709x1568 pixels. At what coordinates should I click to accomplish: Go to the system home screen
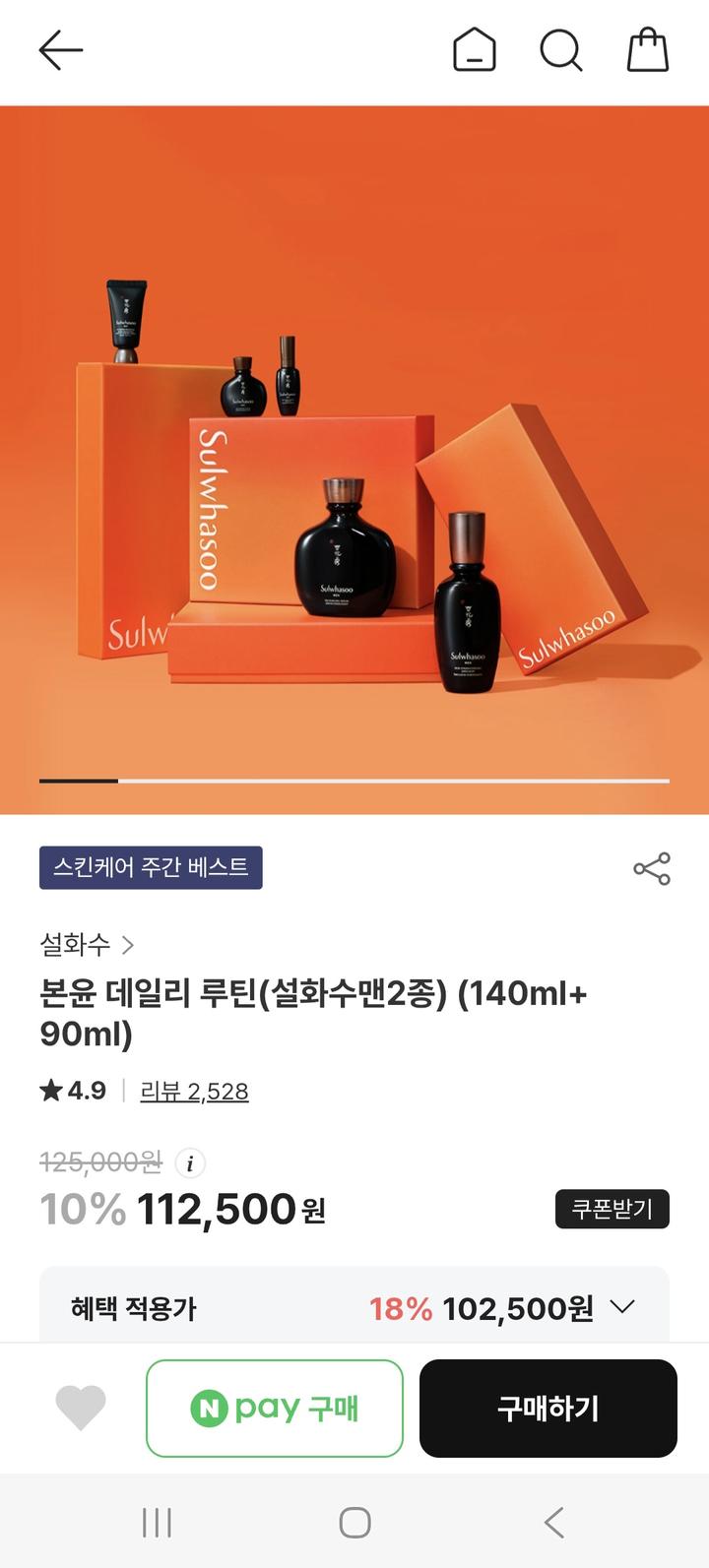[354, 1522]
